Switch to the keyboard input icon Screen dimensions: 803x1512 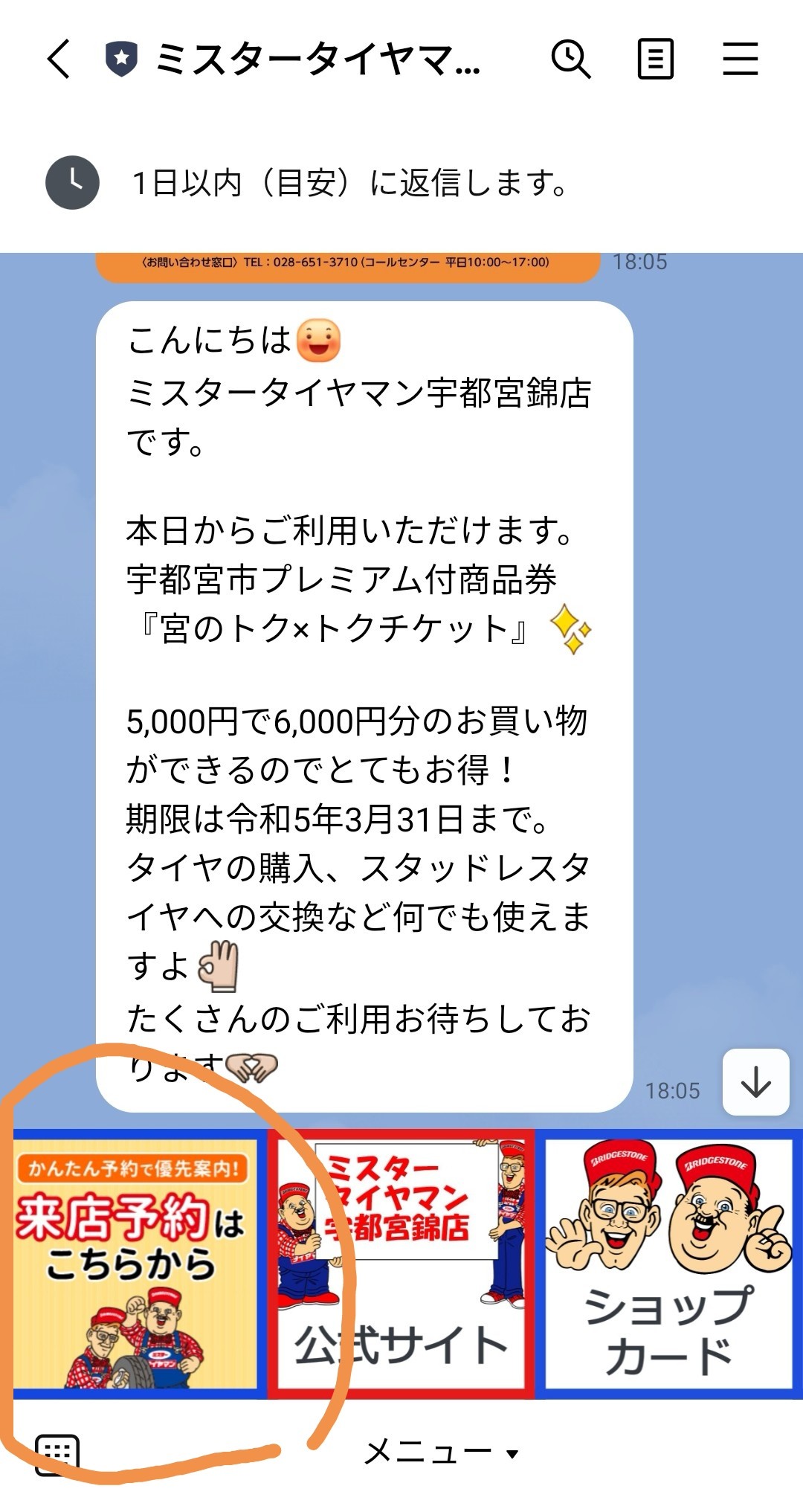(57, 1452)
